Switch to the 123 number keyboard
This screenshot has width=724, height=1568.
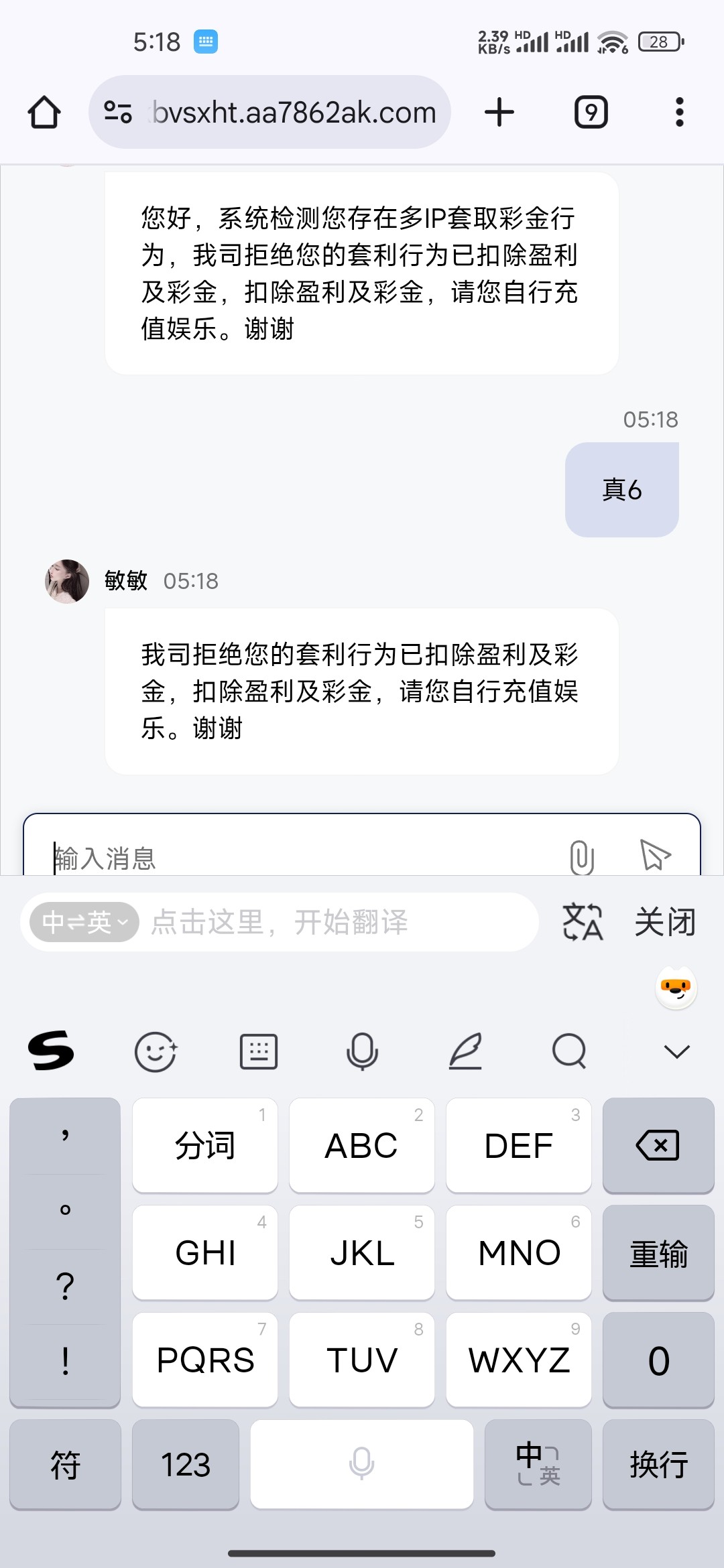click(x=186, y=1464)
